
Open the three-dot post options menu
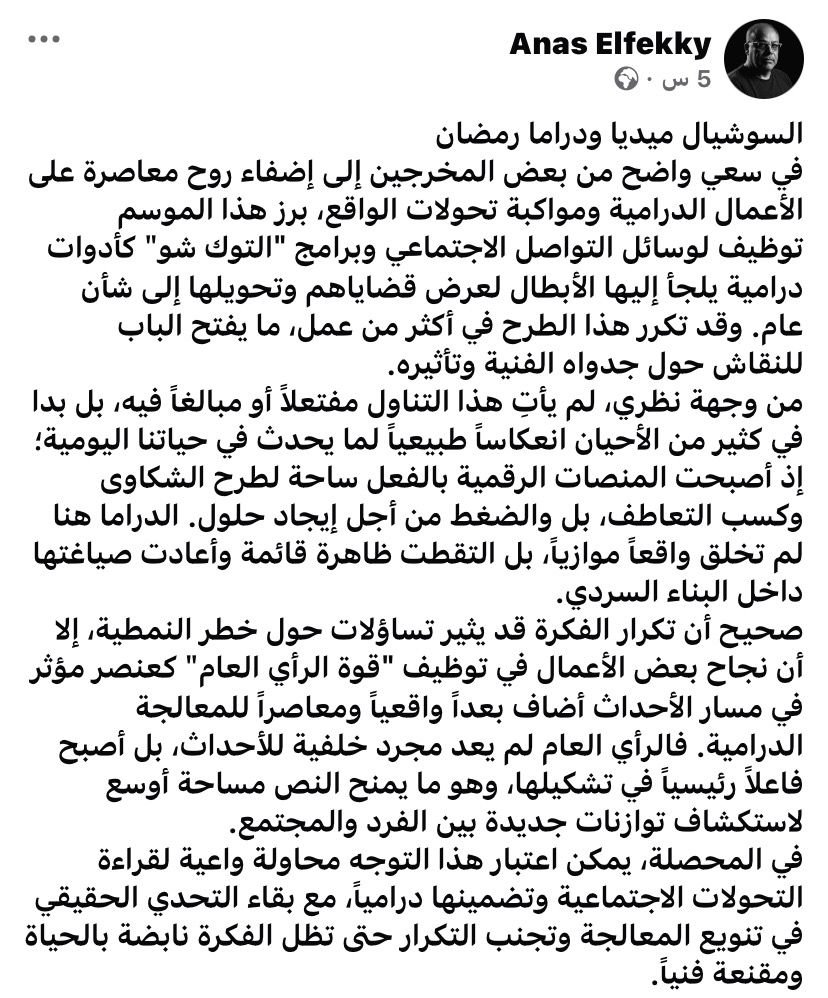45,41
